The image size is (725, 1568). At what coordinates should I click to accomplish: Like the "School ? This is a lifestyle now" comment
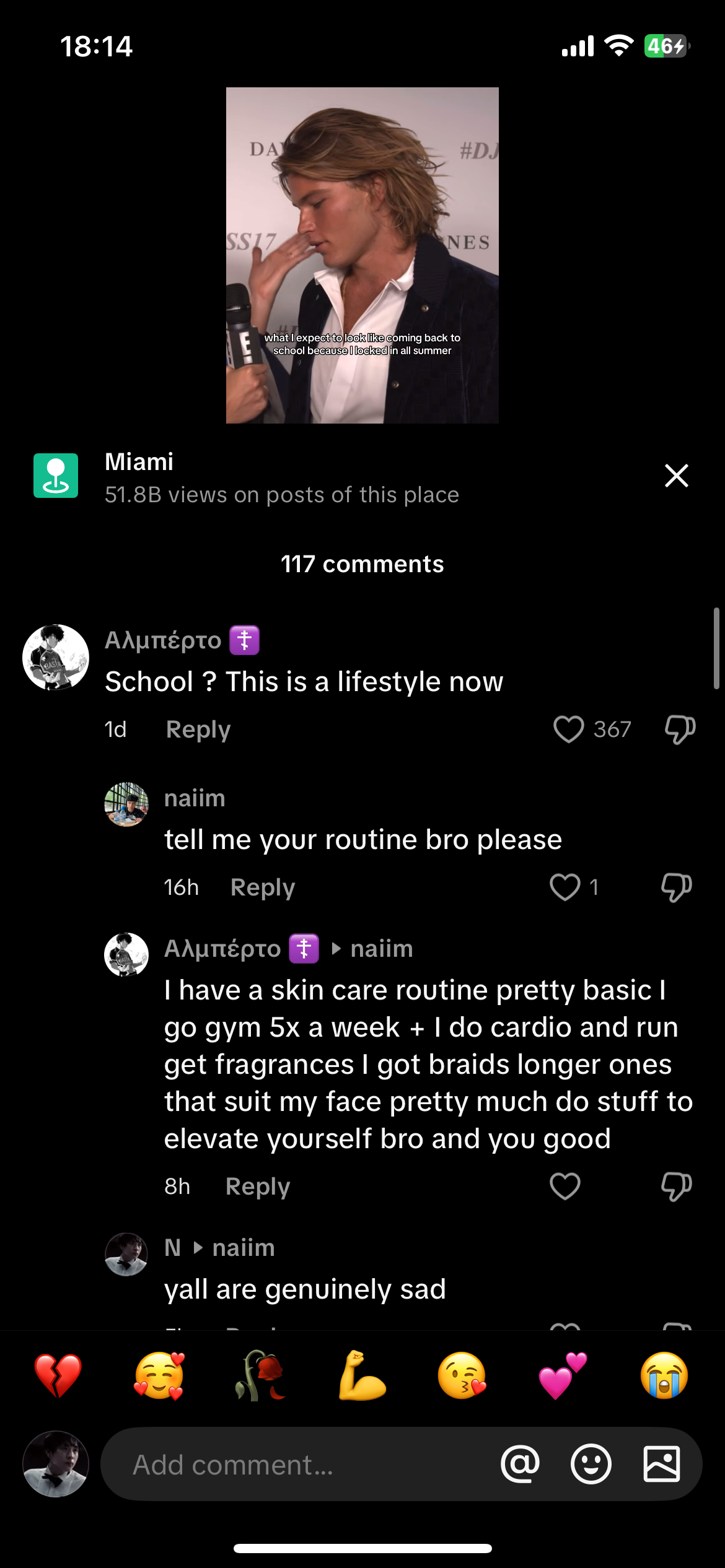[568, 729]
